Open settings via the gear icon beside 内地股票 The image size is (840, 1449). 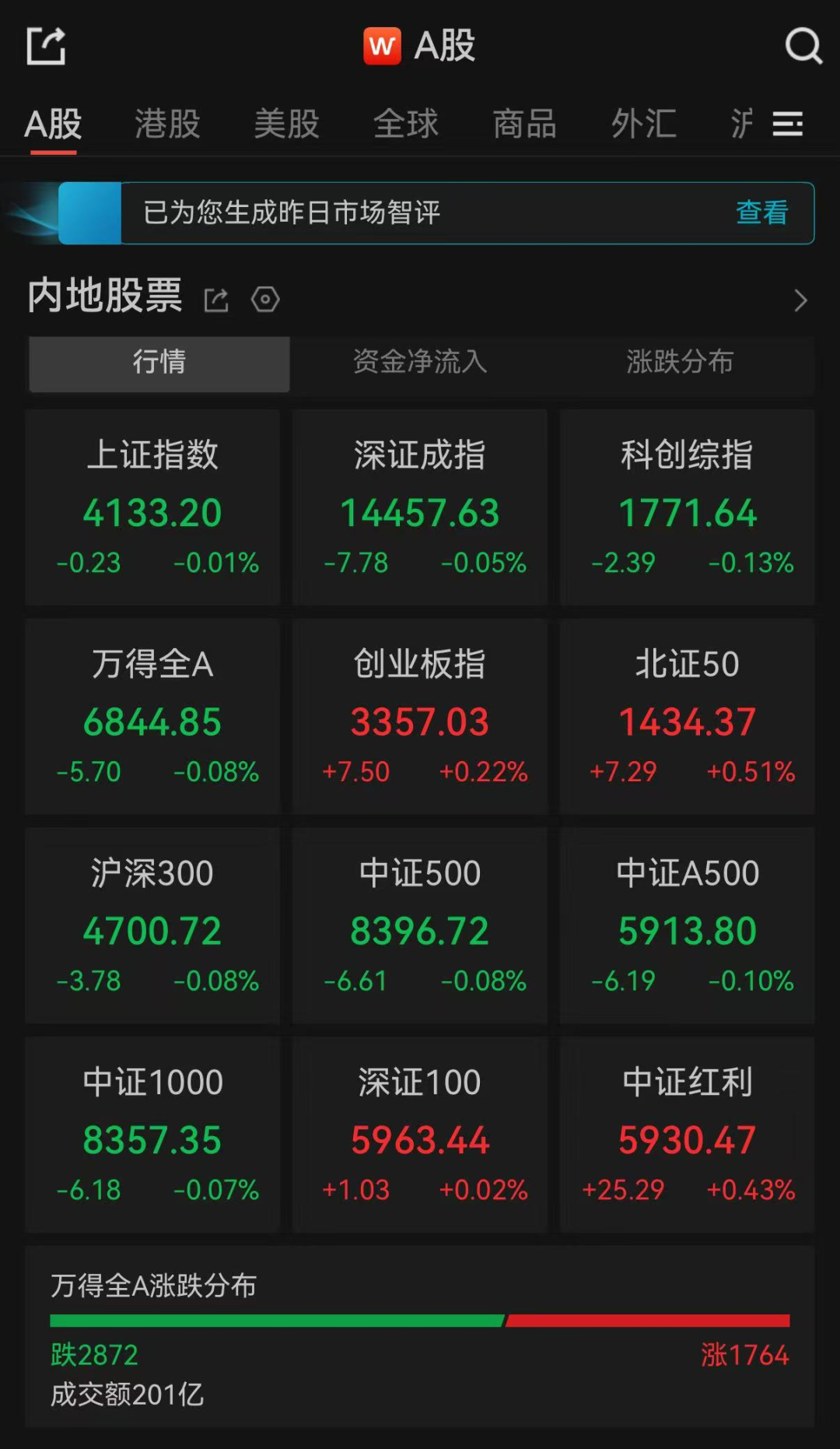264,300
